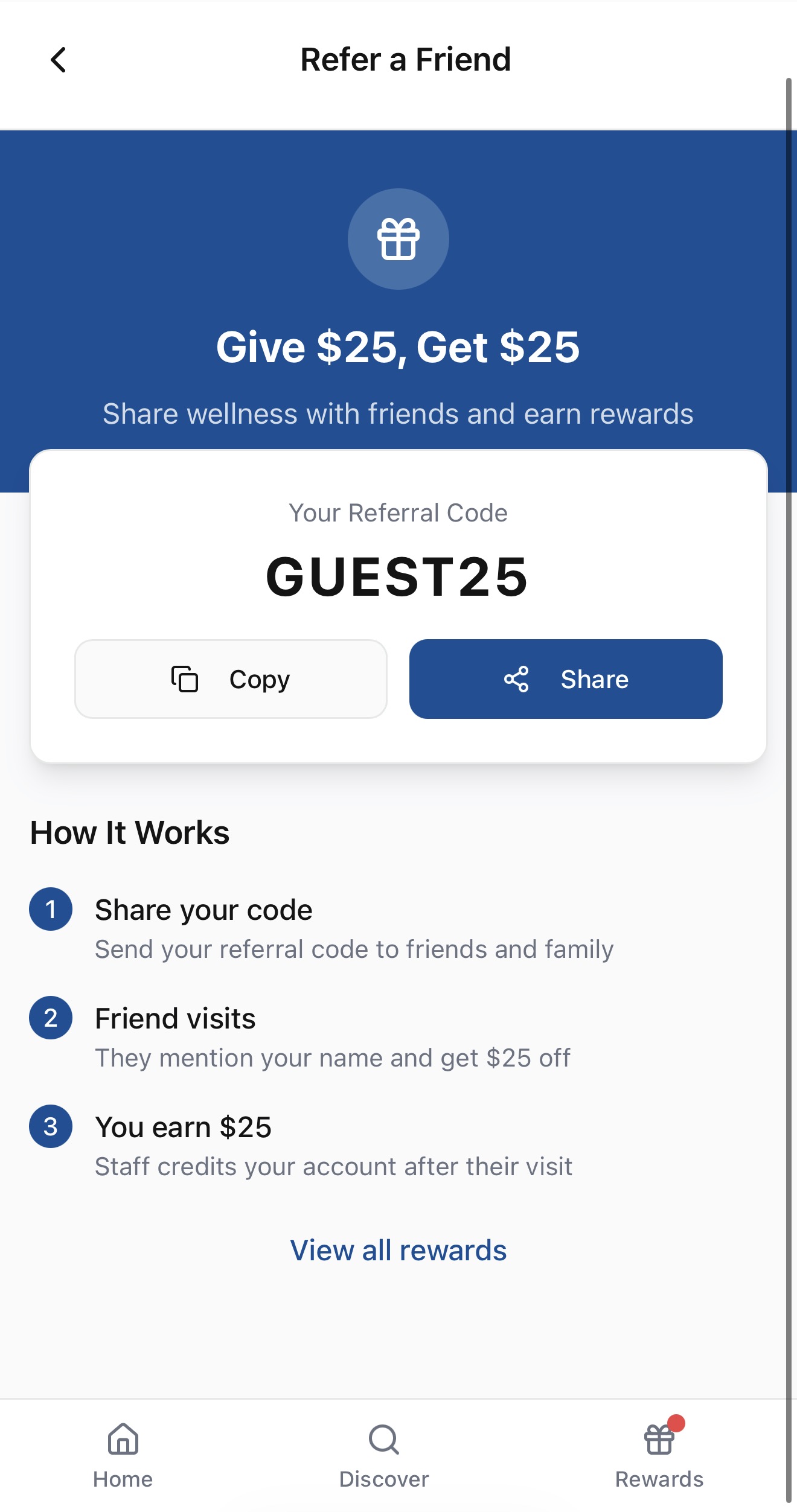This screenshot has height=1512, width=797.
Task: Open View all rewards
Action: click(398, 1250)
